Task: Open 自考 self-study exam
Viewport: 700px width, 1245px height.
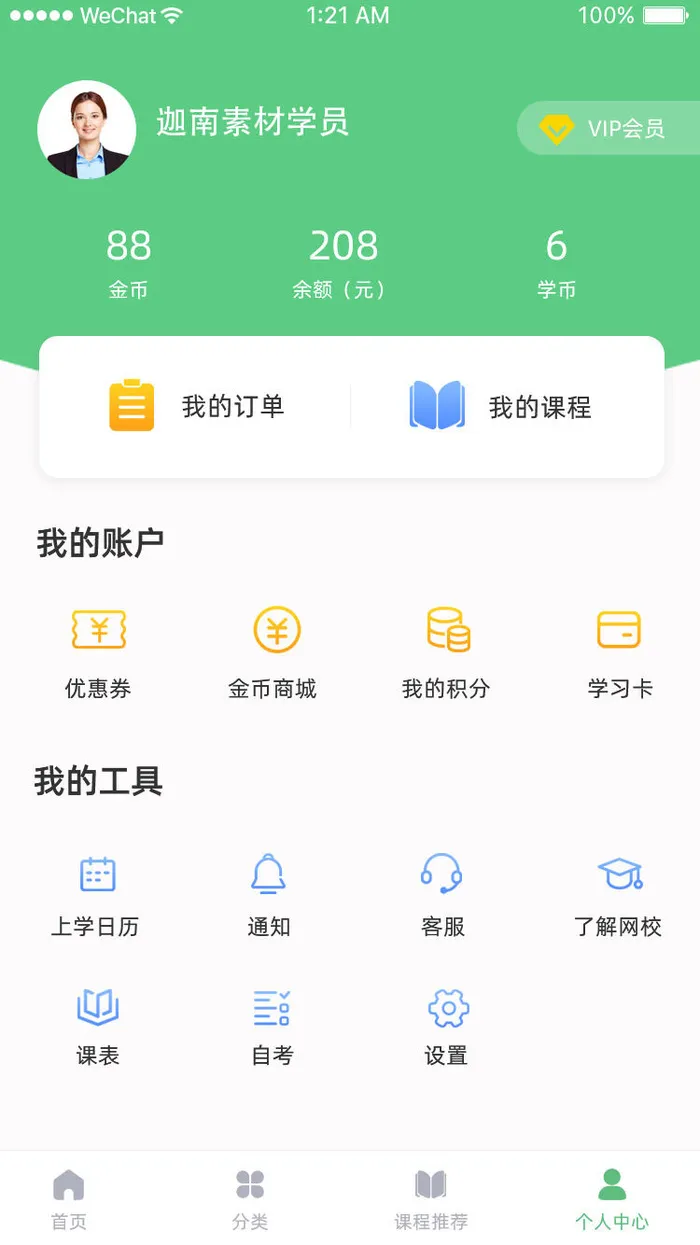Action: pos(272,1024)
